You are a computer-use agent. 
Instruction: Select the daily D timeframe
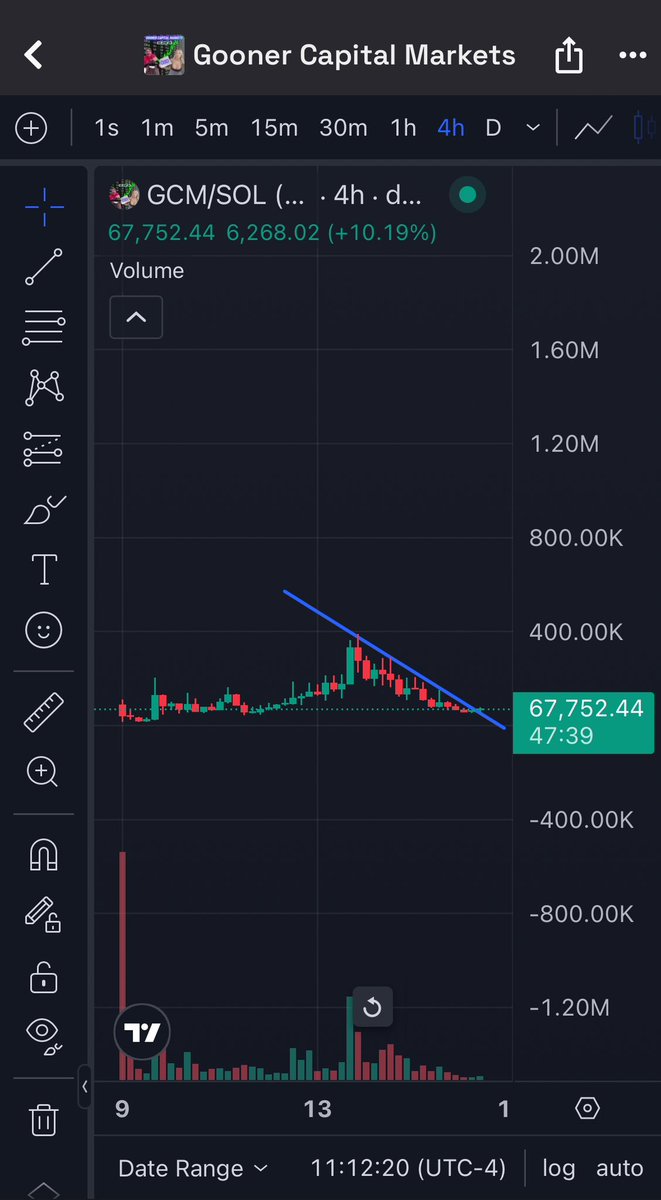493,128
